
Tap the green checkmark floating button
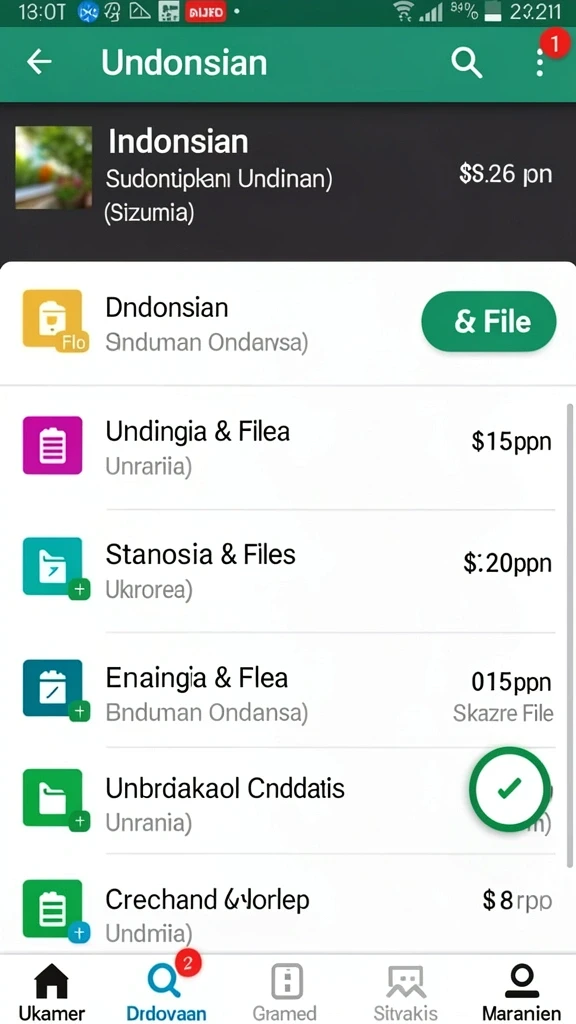point(509,789)
